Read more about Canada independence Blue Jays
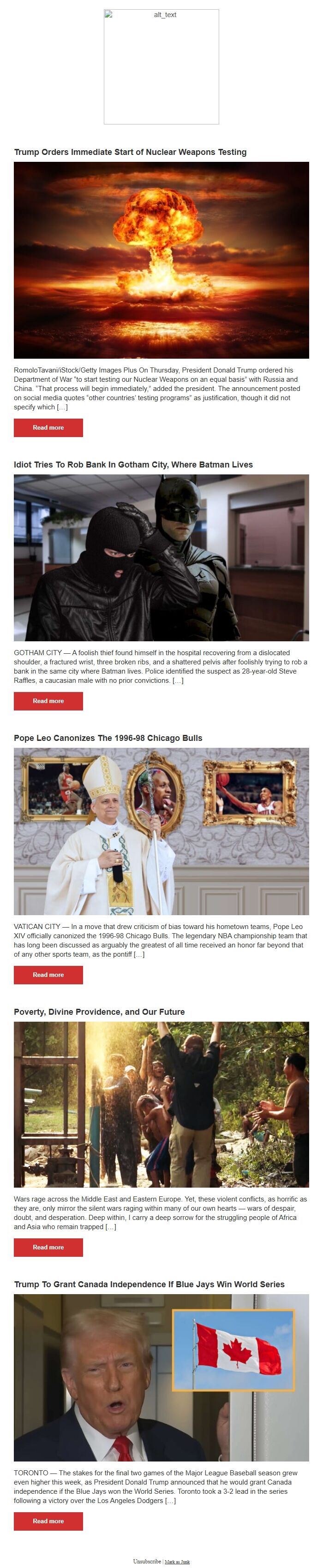This screenshot has width=323, height=1568. click(x=48, y=1521)
